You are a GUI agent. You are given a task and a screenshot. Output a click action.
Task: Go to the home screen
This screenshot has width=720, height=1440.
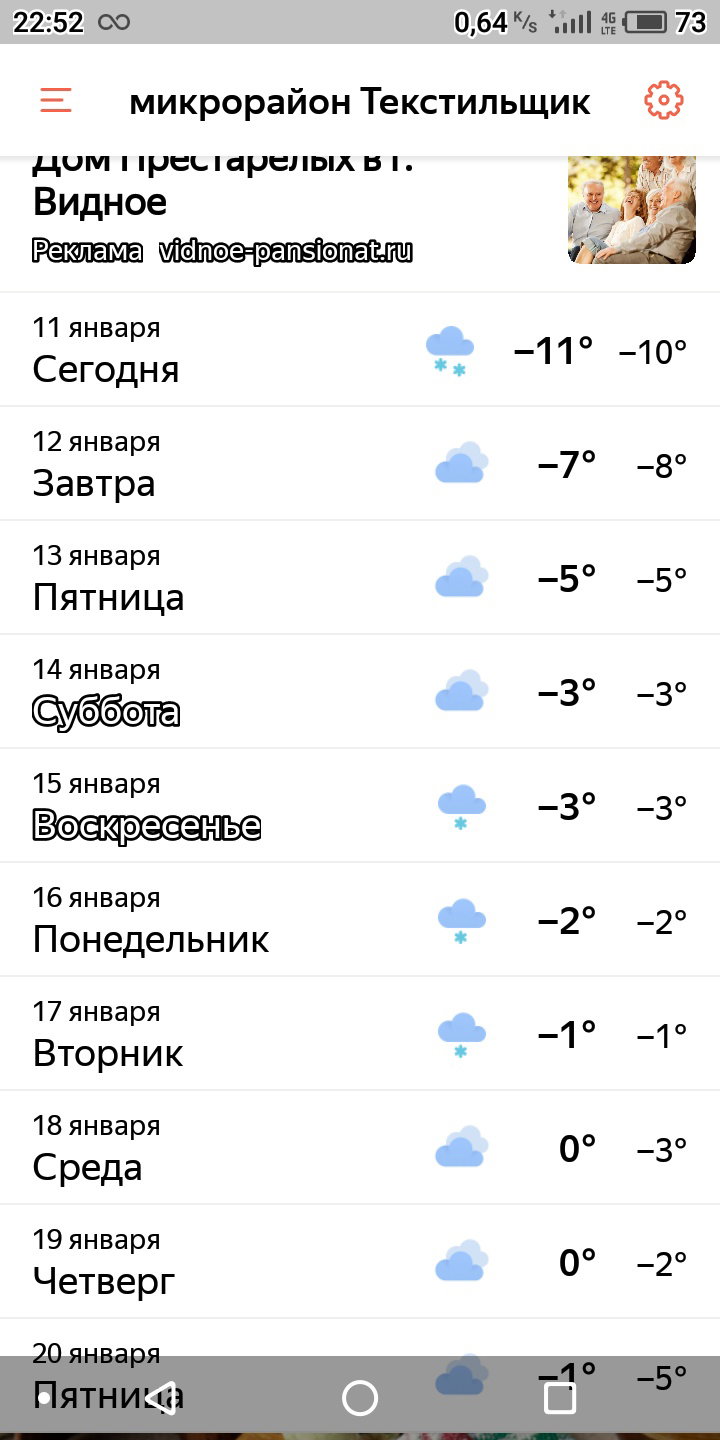[x=360, y=1398]
